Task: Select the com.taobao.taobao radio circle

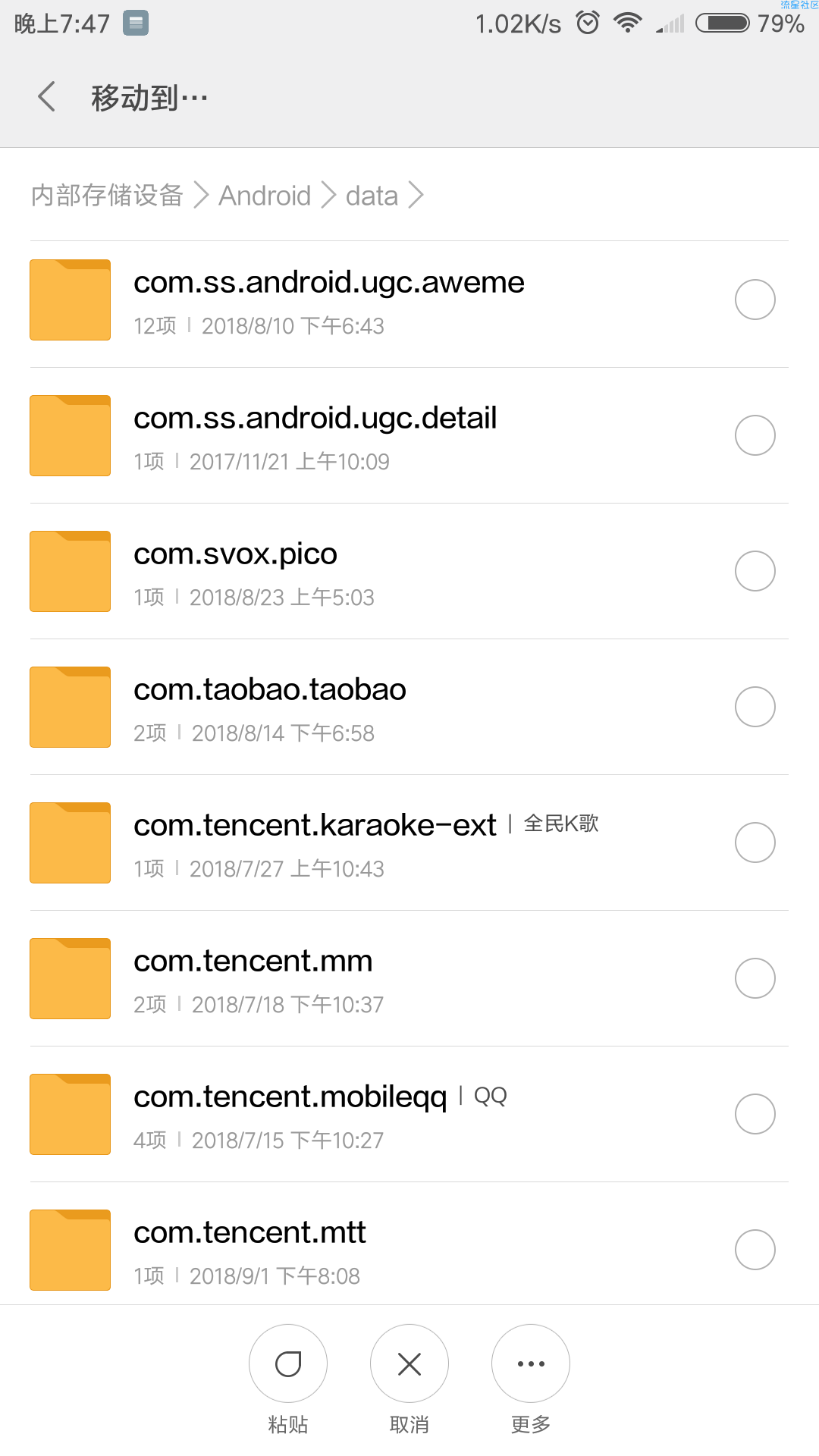Action: coord(755,707)
